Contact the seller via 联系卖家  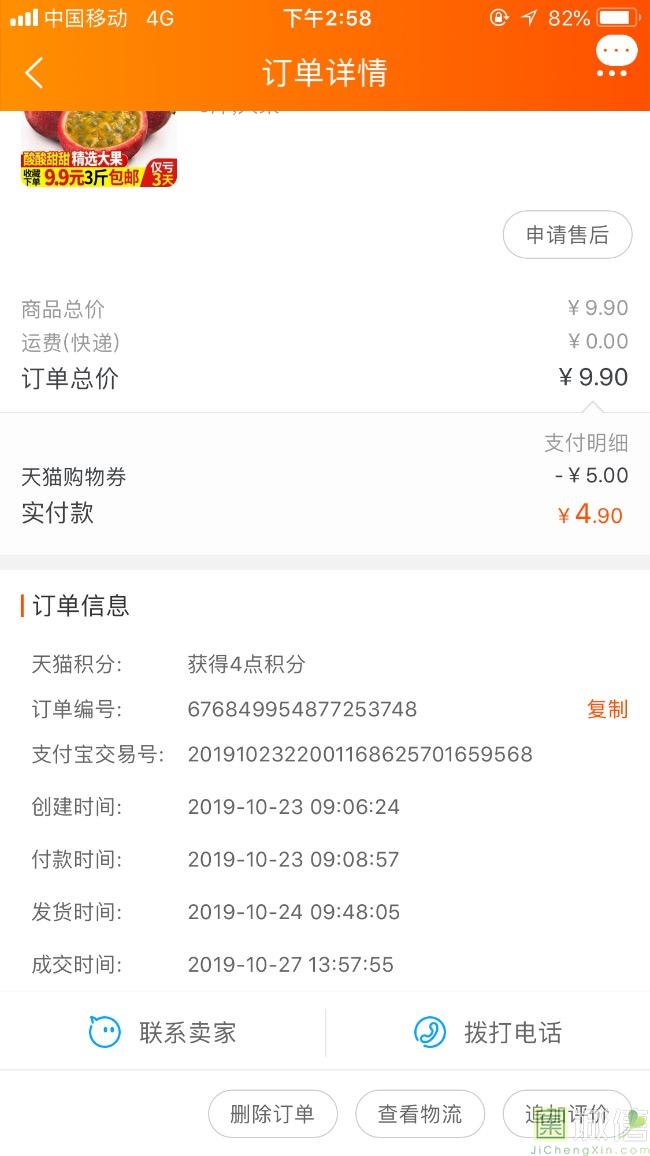tap(162, 1031)
